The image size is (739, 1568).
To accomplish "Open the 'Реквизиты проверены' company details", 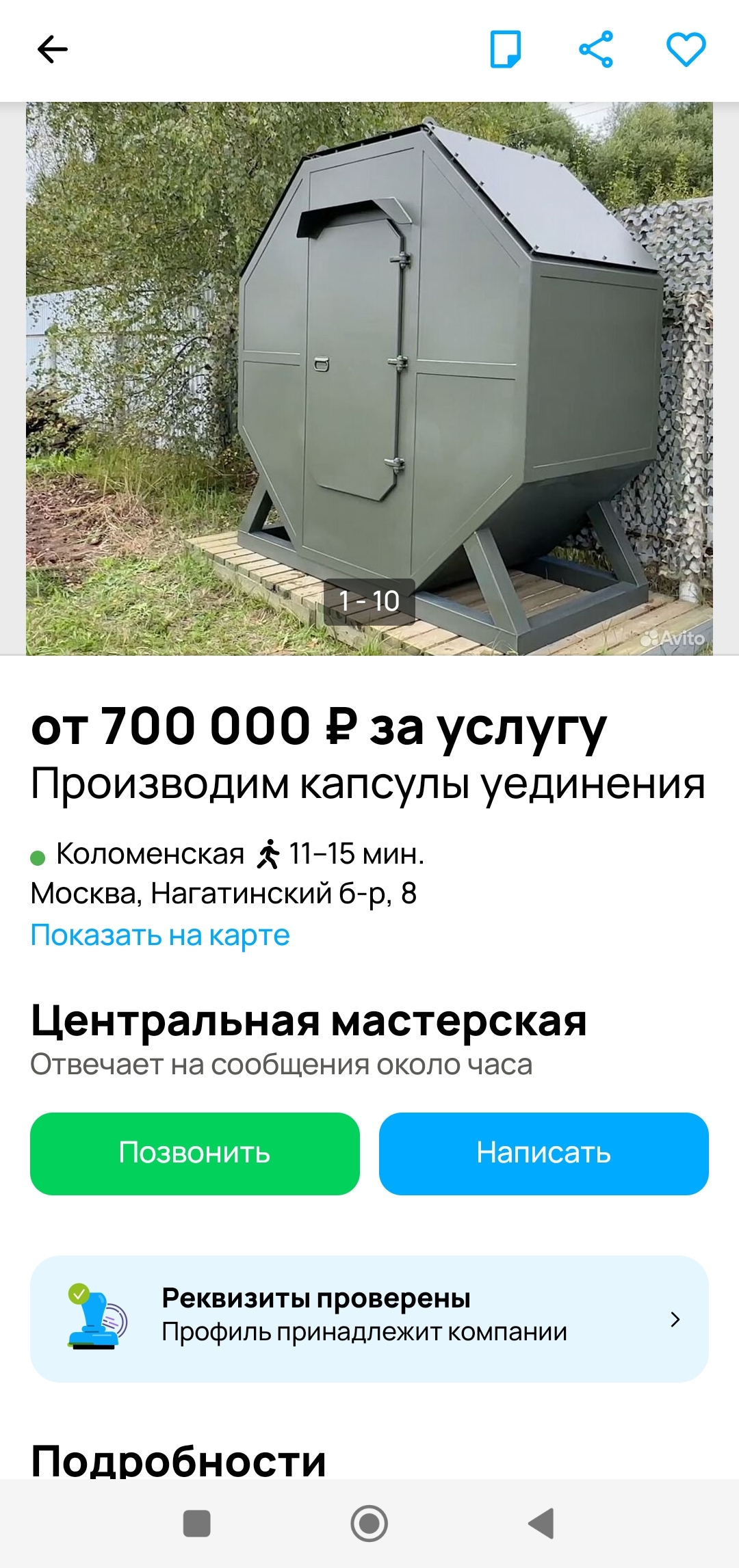I will tap(369, 1318).
